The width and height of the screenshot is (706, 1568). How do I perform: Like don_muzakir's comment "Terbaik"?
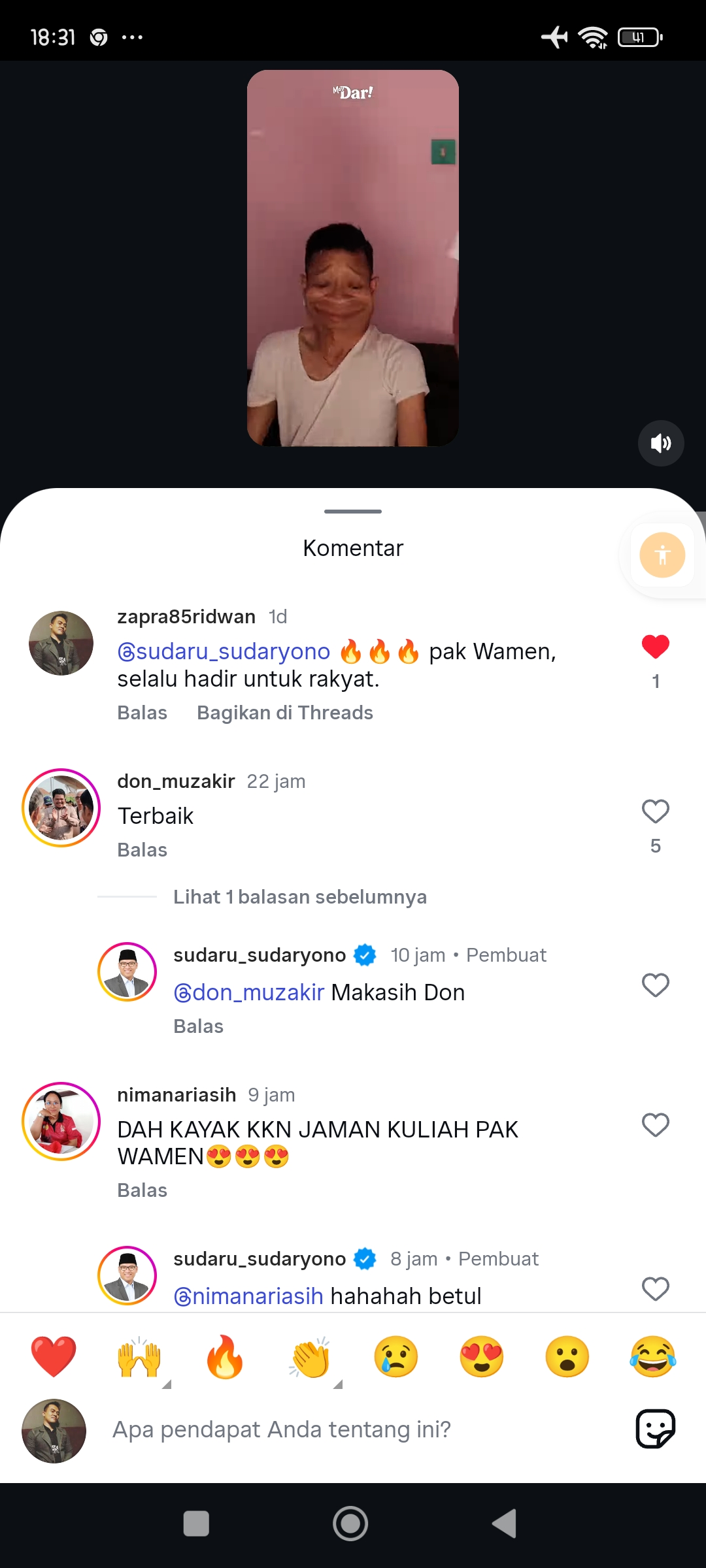(656, 811)
